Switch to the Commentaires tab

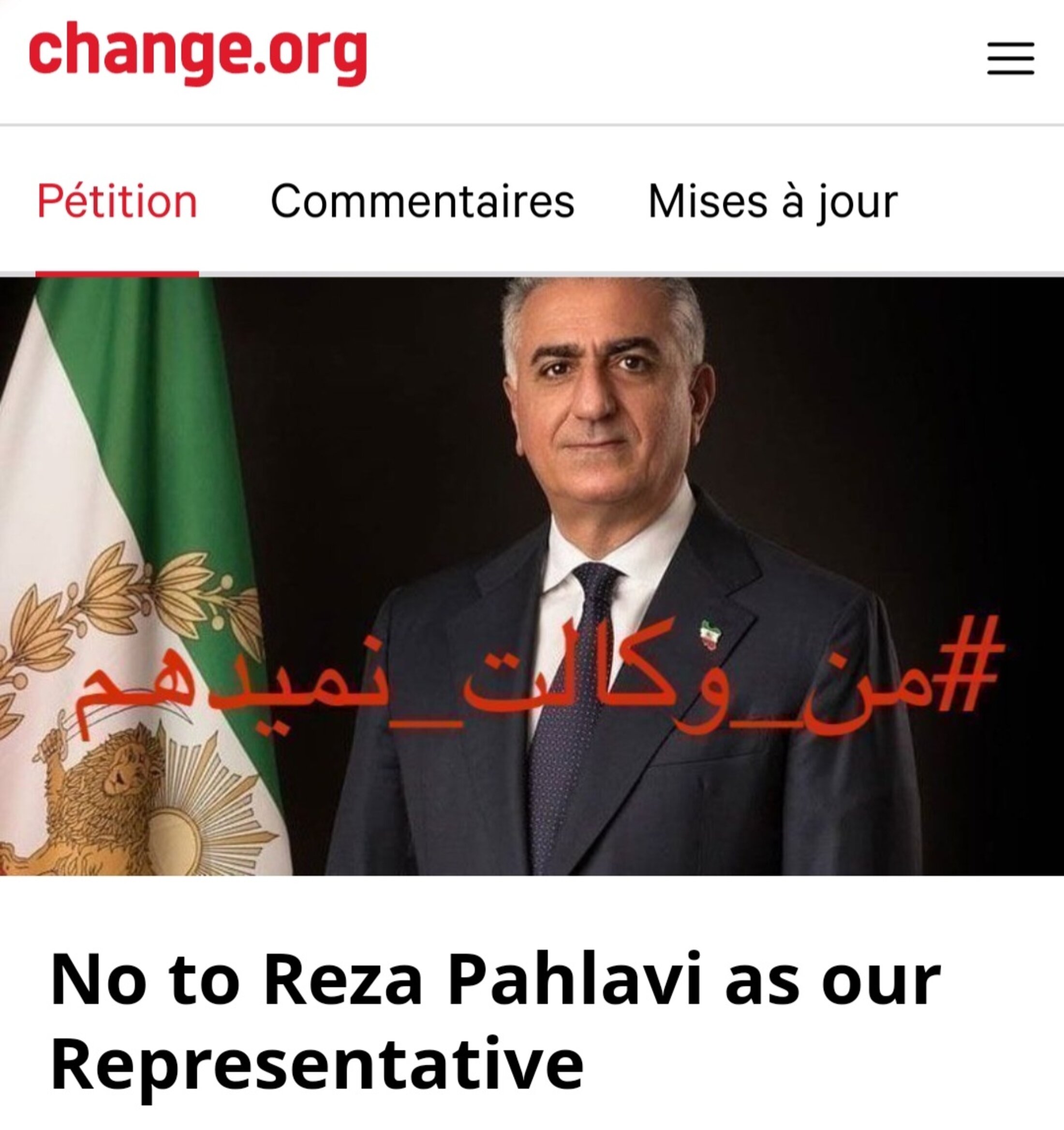[x=422, y=201]
